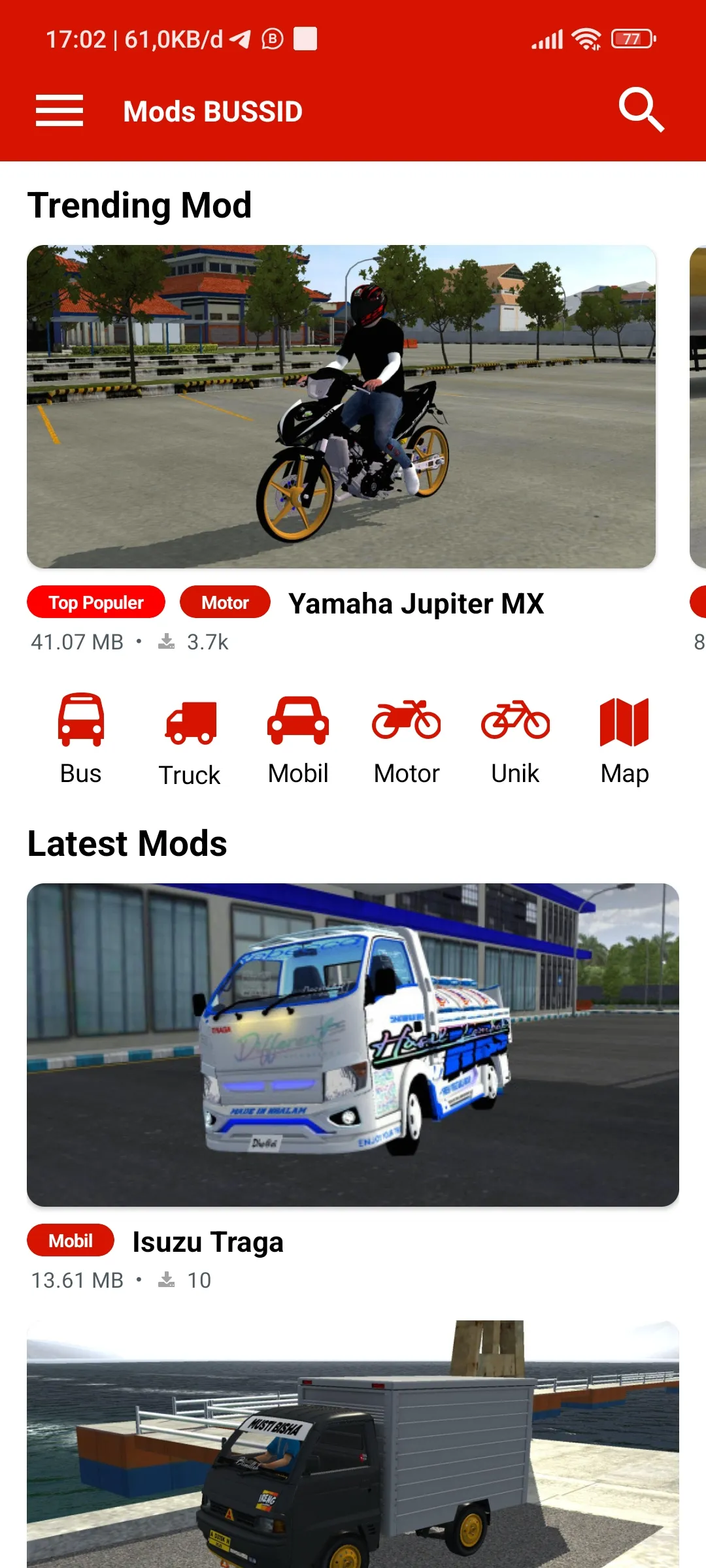Browse the Mobil category
706x1568 pixels.
(x=298, y=740)
